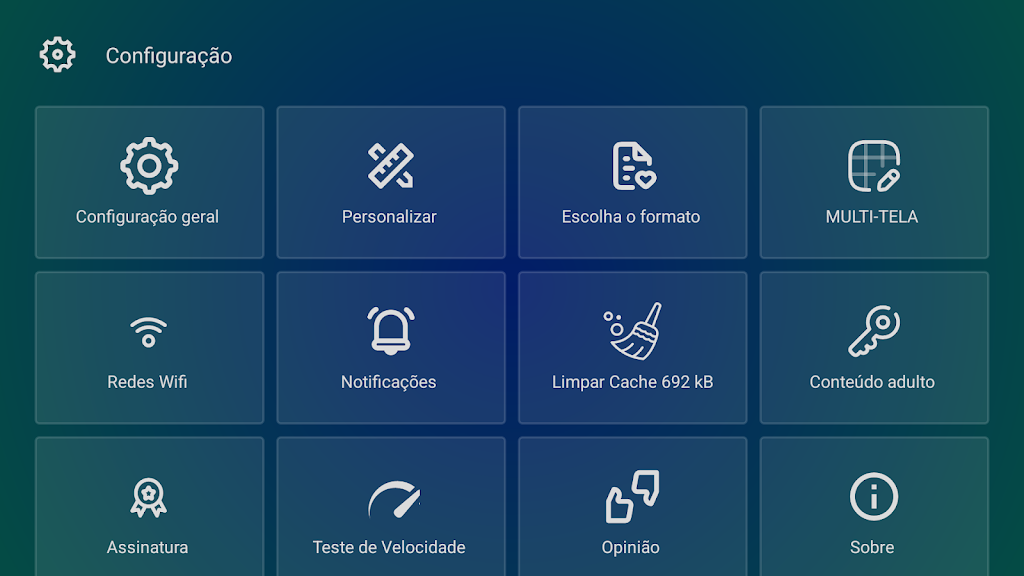This screenshot has height=576, width=1024.
Task: Tap Limpar Cache 692 kB
Action: (x=632, y=348)
